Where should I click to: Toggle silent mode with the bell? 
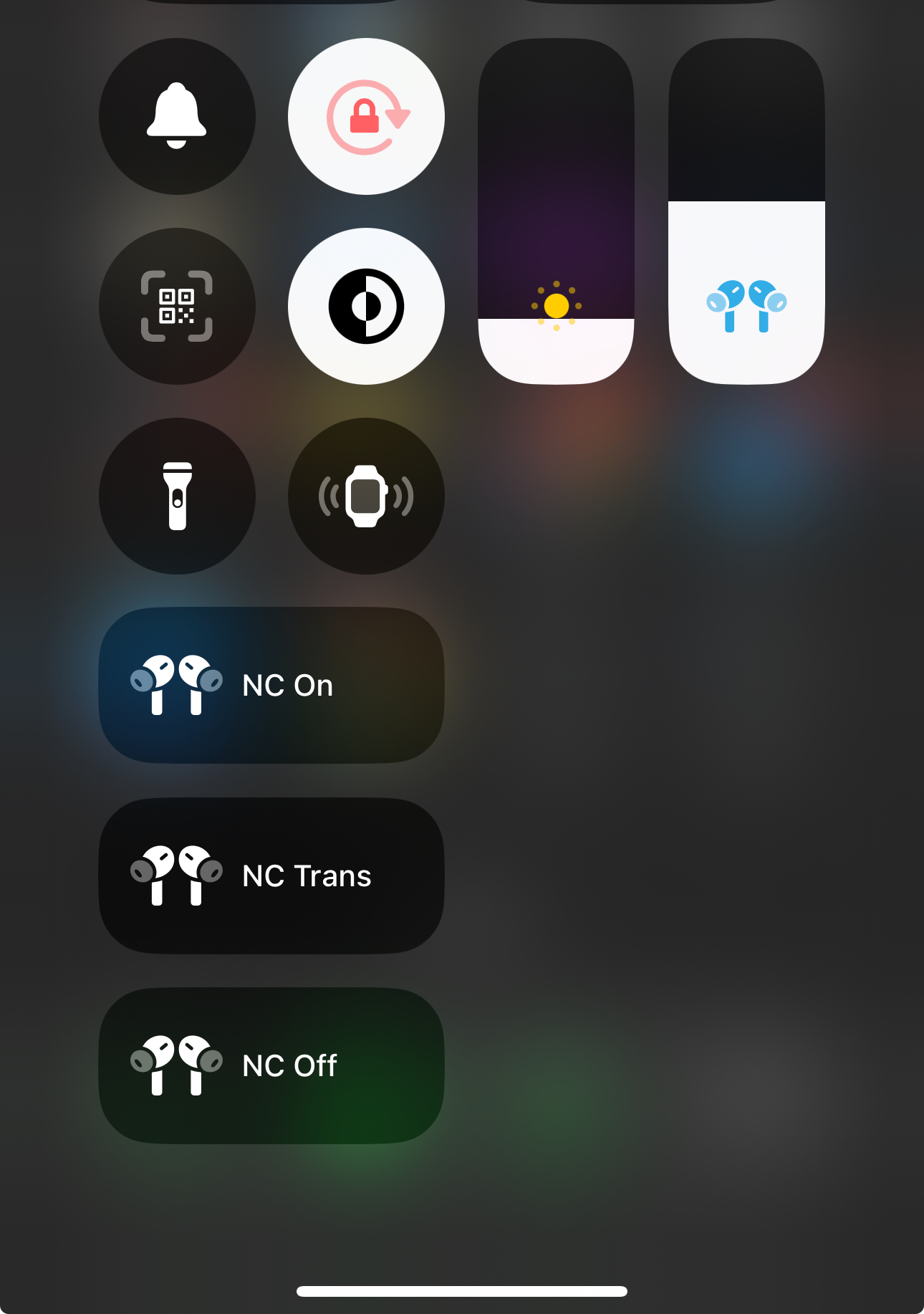click(x=177, y=116)
